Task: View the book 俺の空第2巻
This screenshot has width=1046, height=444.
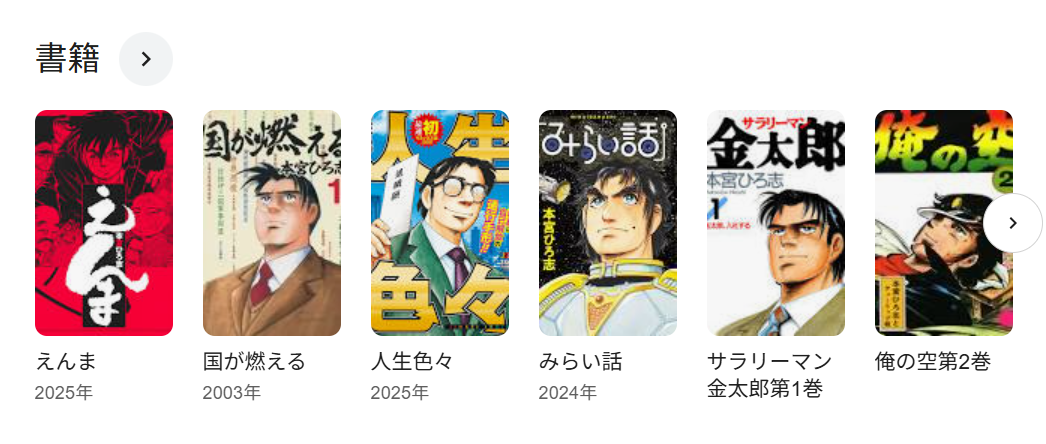Action: [x=930, y=223]
